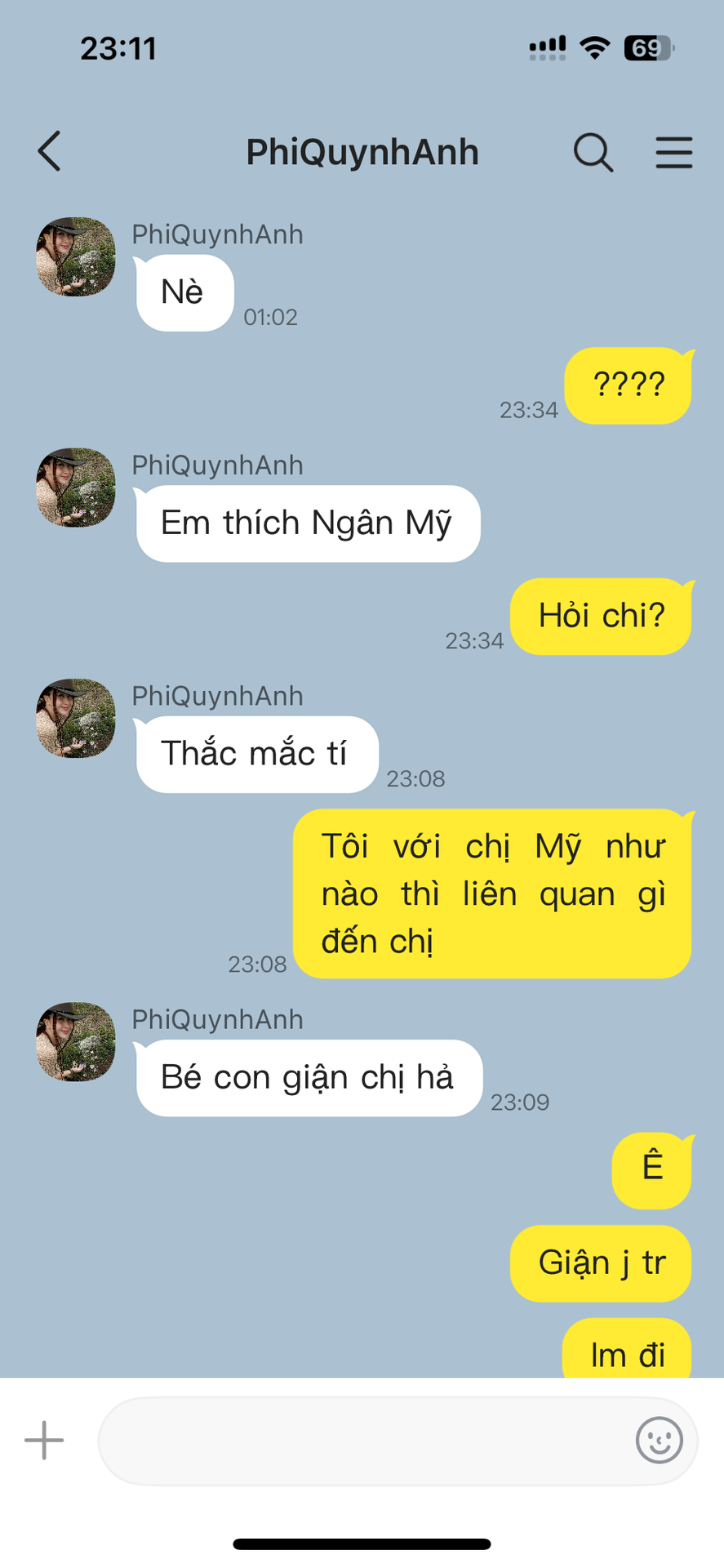This screenshot has width=724, height=1568.
Task: Open the plus attachment options
Action: pyautogui.click(x=44, y=1441)
